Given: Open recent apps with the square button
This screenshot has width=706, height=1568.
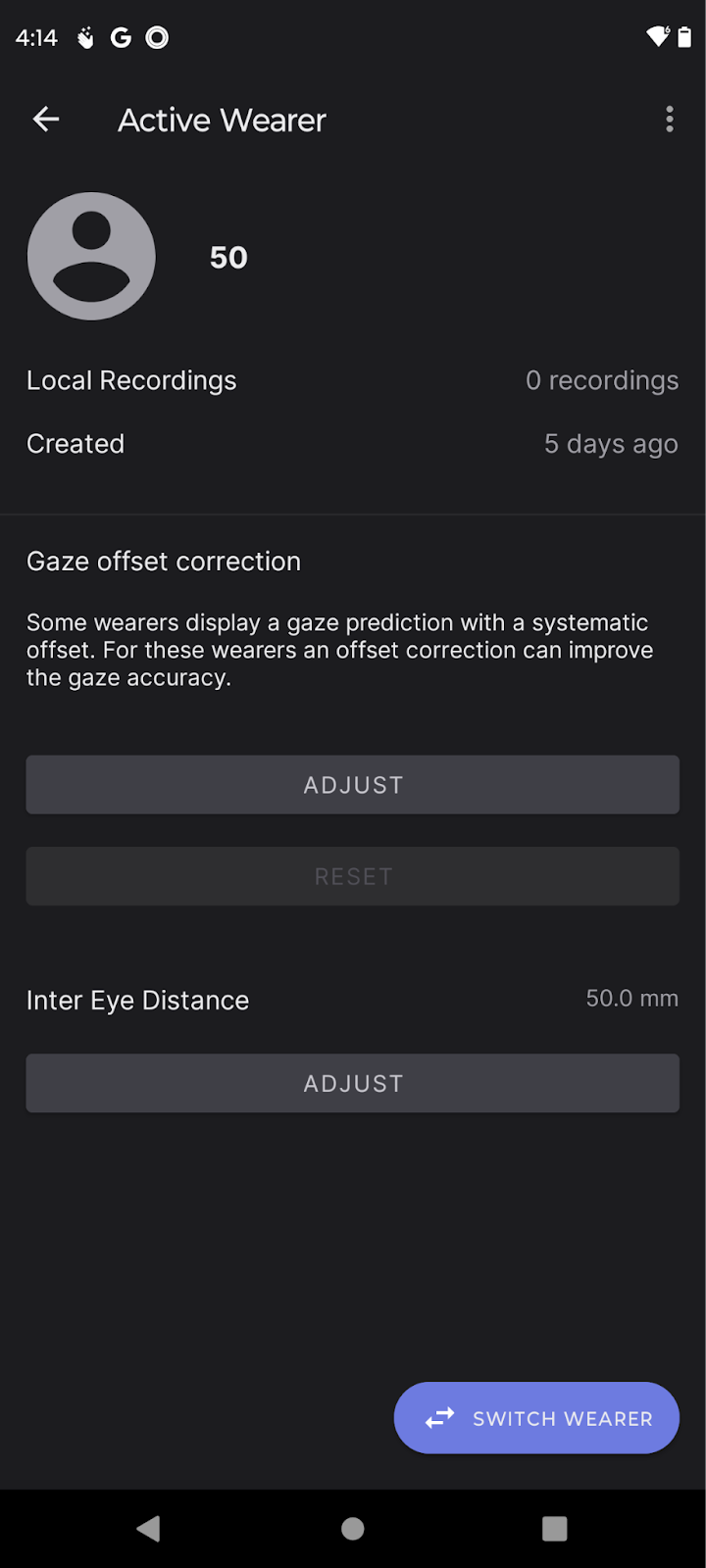Looking at the screenshot, I should coord(555,1529).
